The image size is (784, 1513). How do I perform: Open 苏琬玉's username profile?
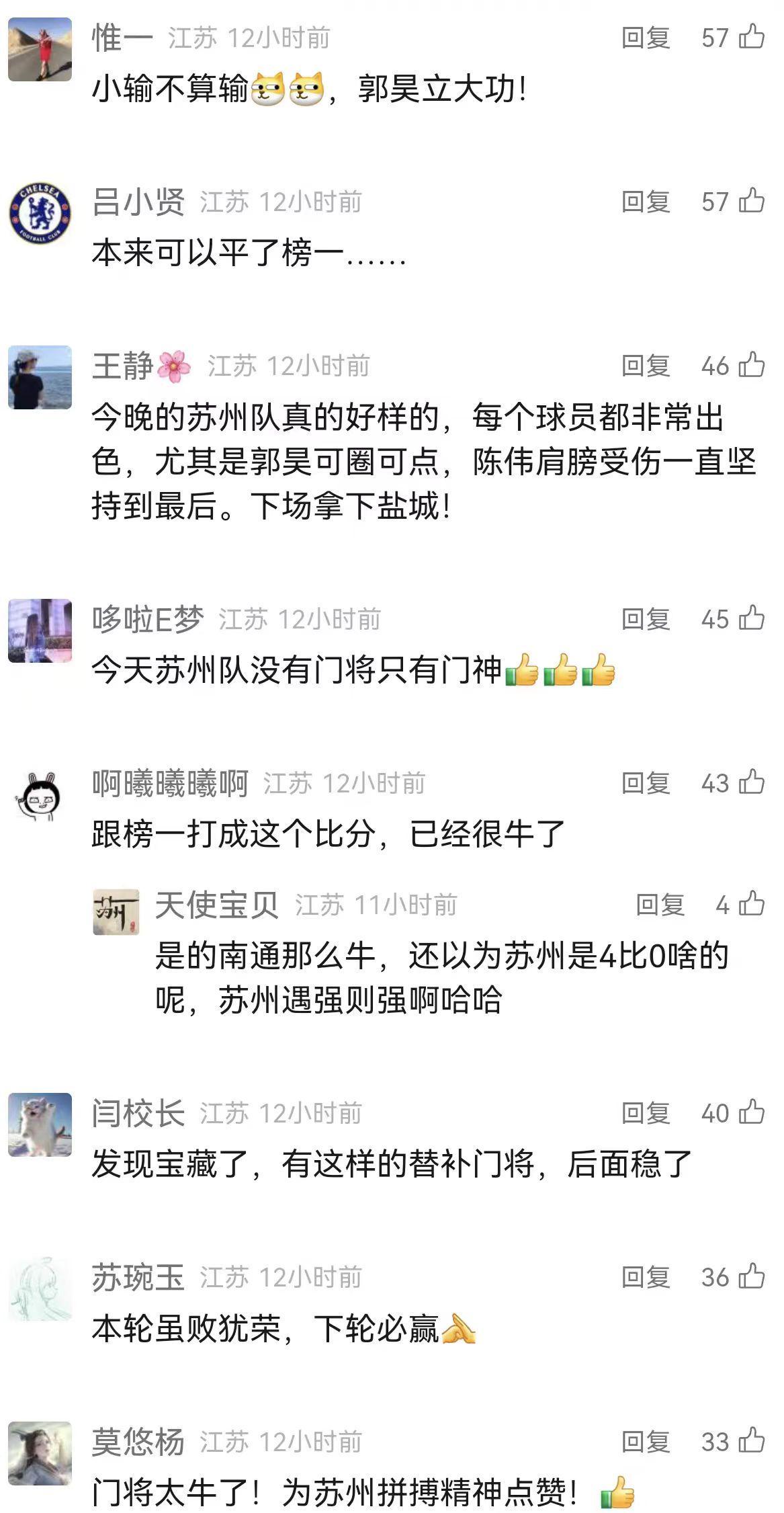tap(138, 1278)
